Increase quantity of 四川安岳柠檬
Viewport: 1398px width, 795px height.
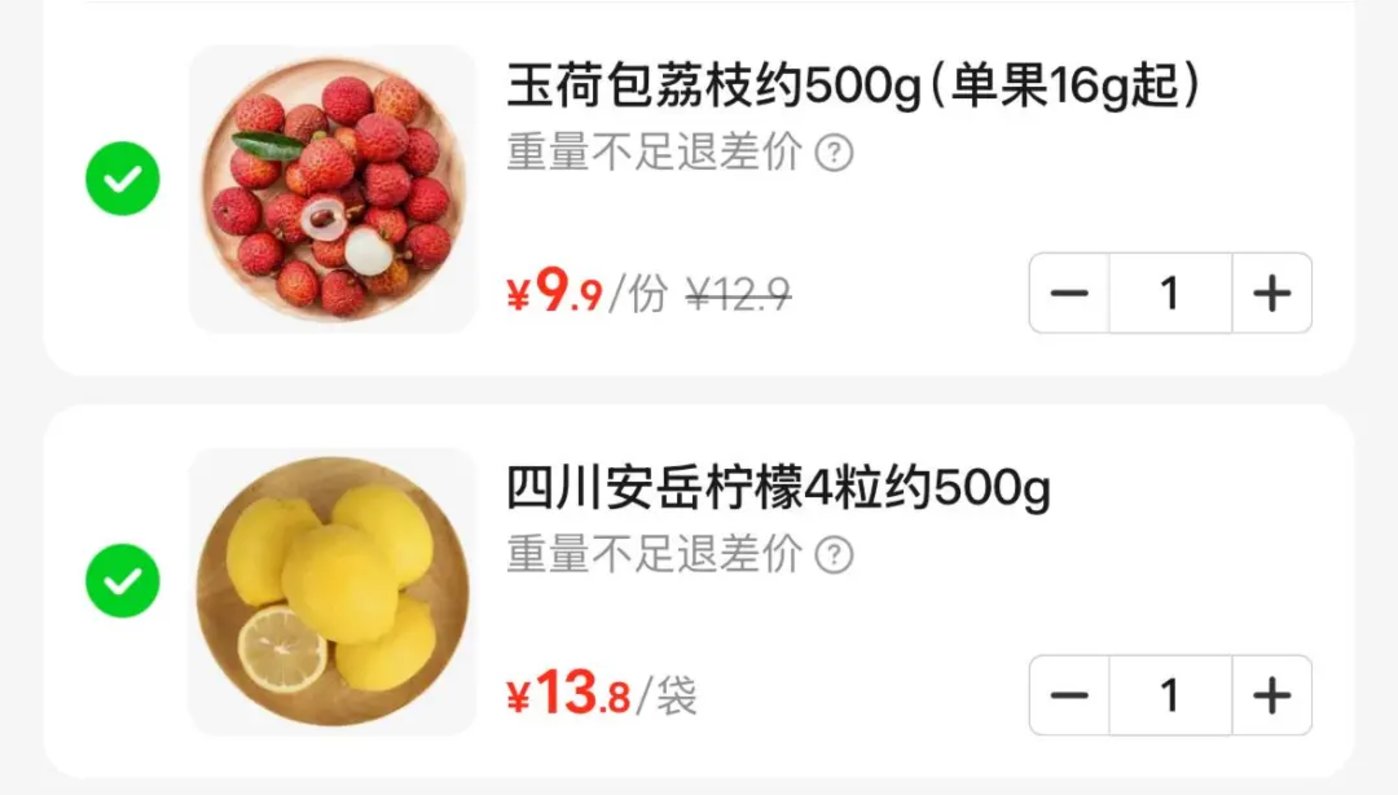pos(1271,696)
